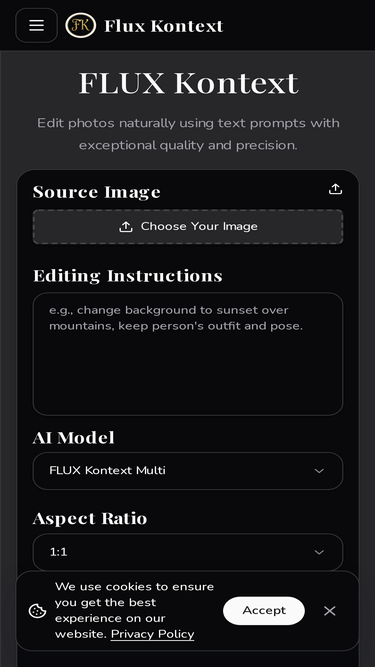Screen dimensions: 375x667
Task: Open the Aspect Ratio dropdown
Action: pos(188,552)
